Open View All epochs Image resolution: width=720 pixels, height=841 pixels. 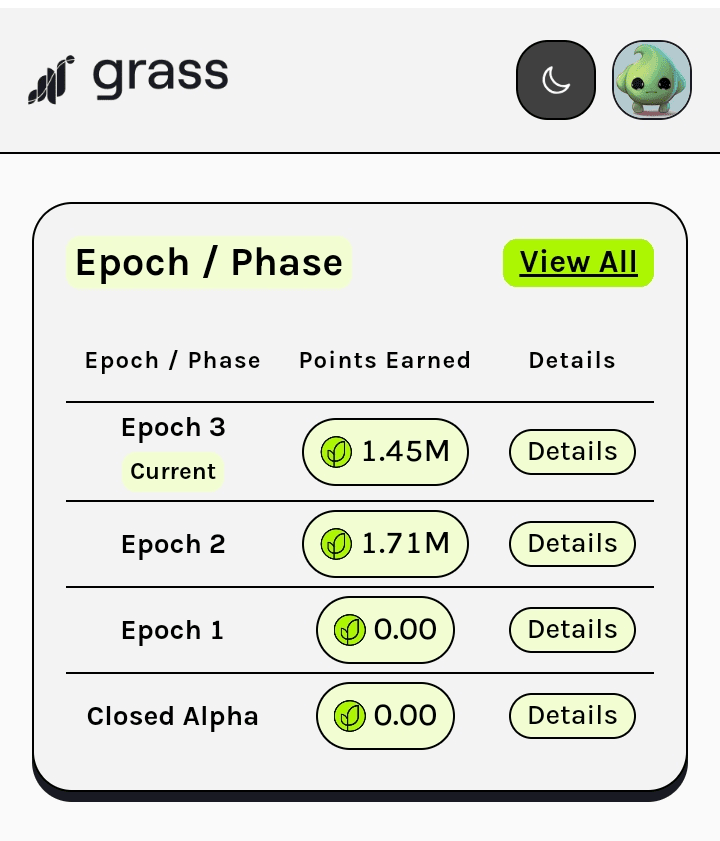[578, 262]
